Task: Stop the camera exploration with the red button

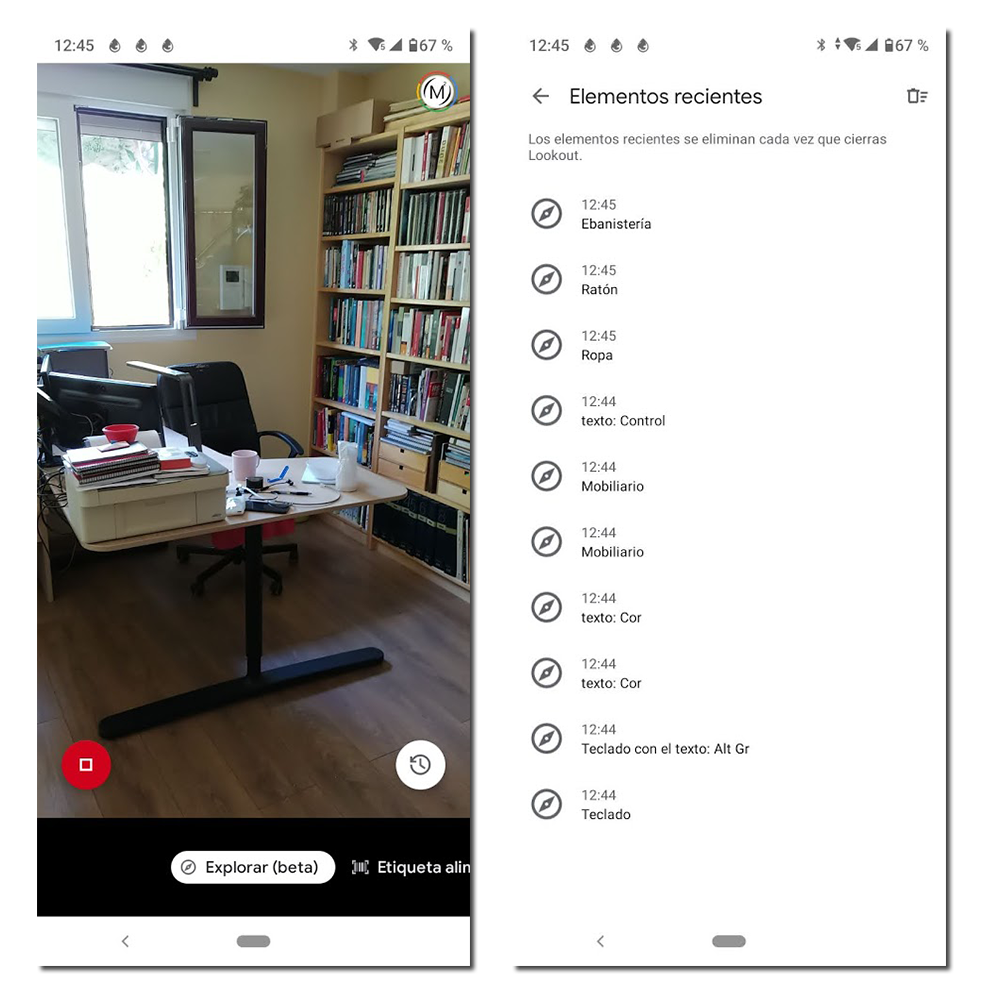Action: coord(86,765)
